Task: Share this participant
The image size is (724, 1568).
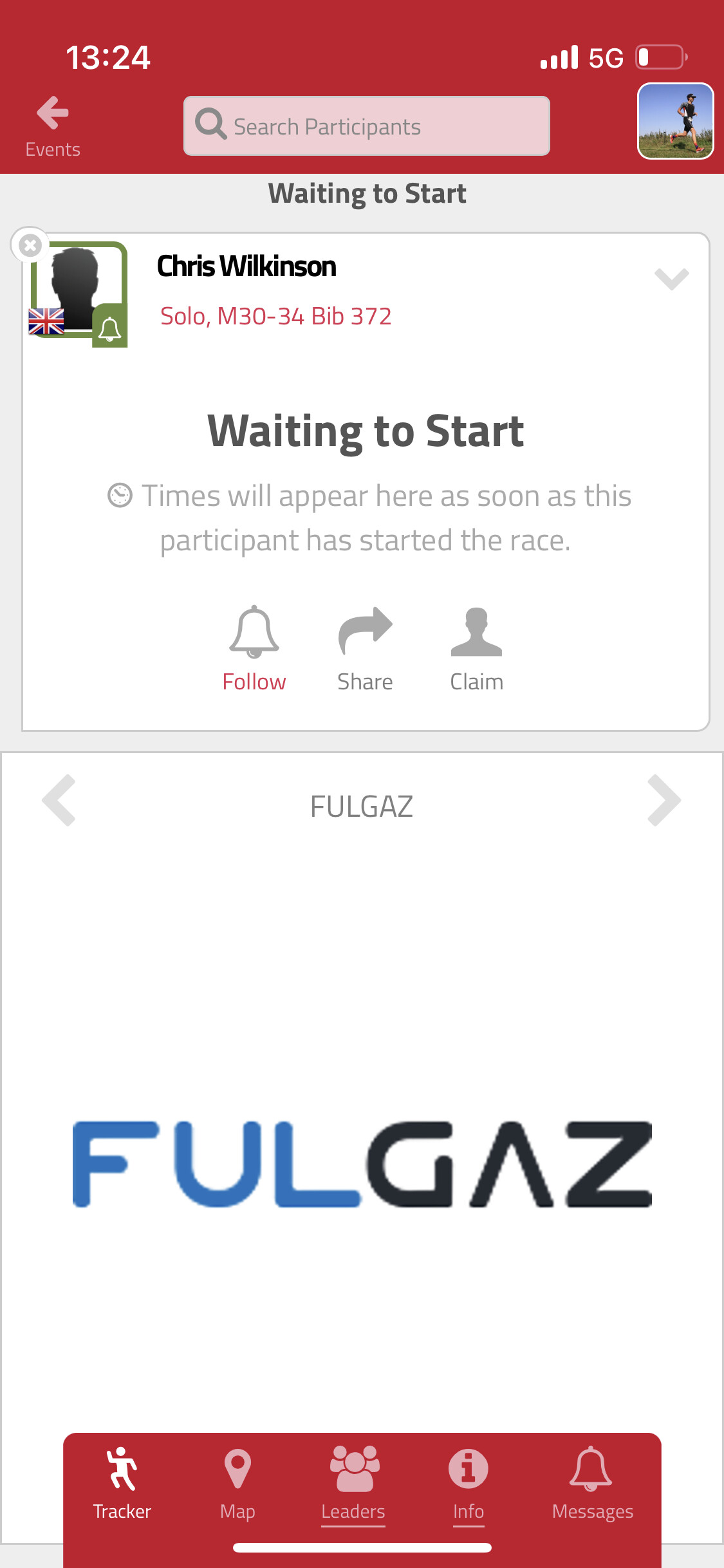Action: (365, 649)
